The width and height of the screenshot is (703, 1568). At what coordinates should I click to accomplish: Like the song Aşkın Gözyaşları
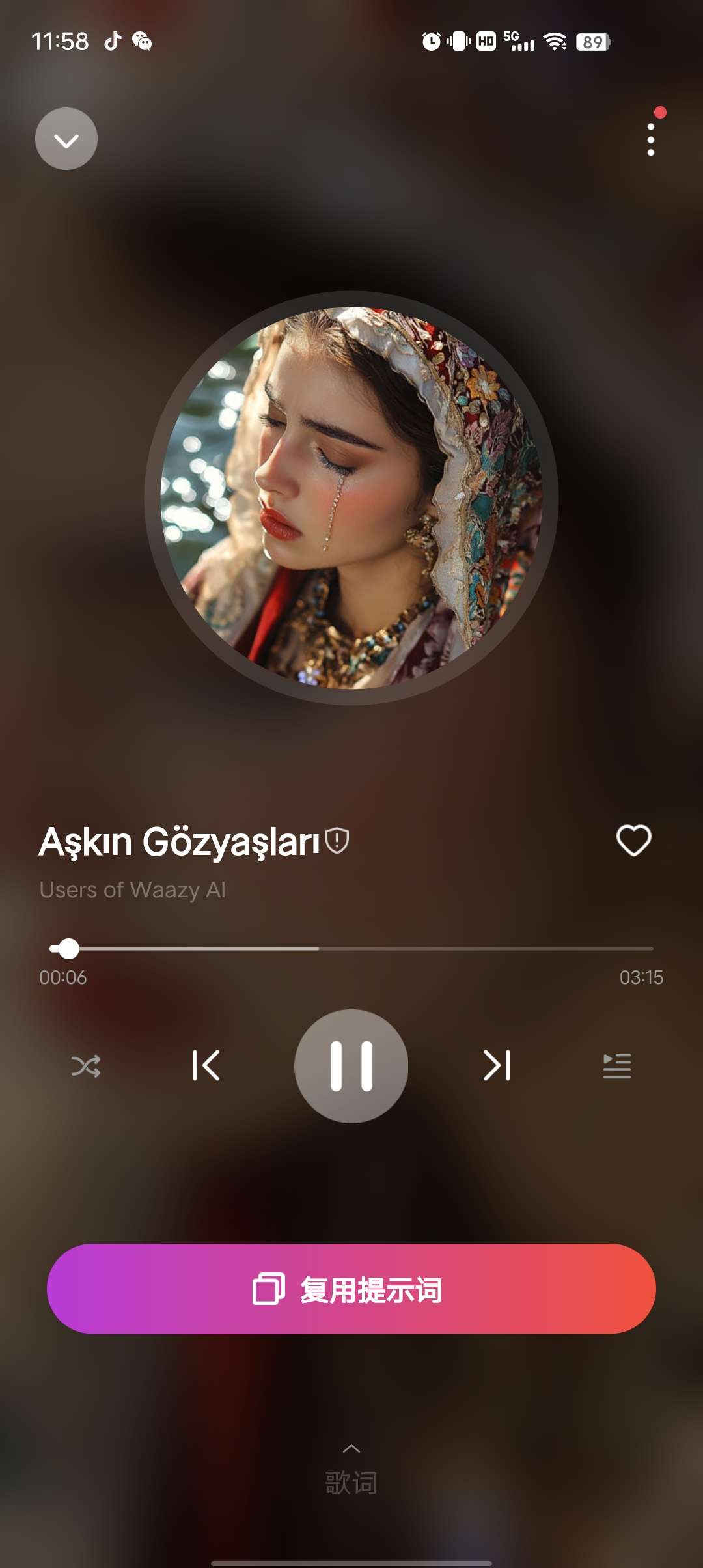coord(633,840)
